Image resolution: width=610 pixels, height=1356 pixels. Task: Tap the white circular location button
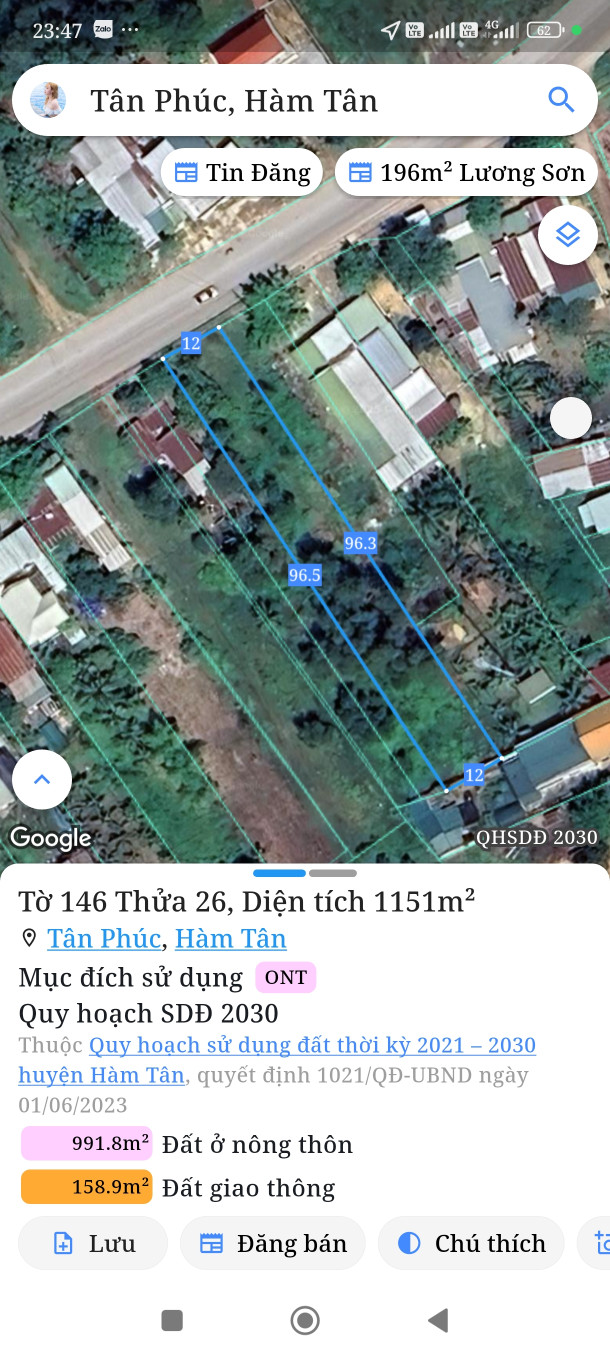pos(571,417)
